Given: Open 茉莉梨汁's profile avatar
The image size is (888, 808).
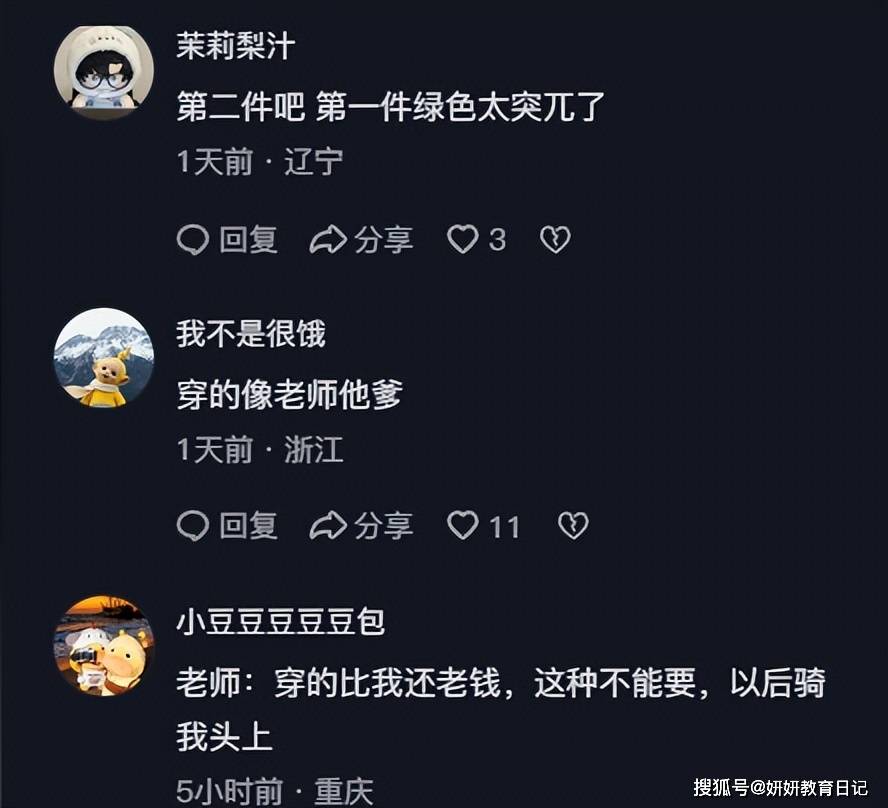Looking at the screenshot, I should click(103, 68).
